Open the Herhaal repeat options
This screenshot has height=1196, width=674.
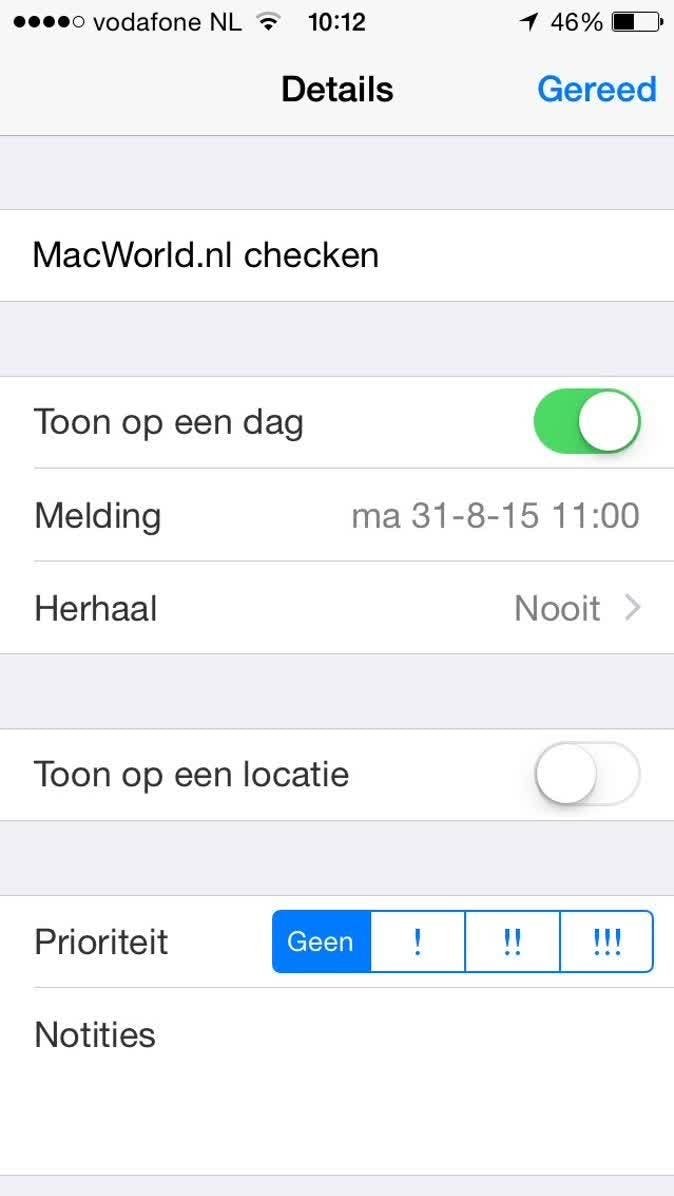click(x=337, y=608)
